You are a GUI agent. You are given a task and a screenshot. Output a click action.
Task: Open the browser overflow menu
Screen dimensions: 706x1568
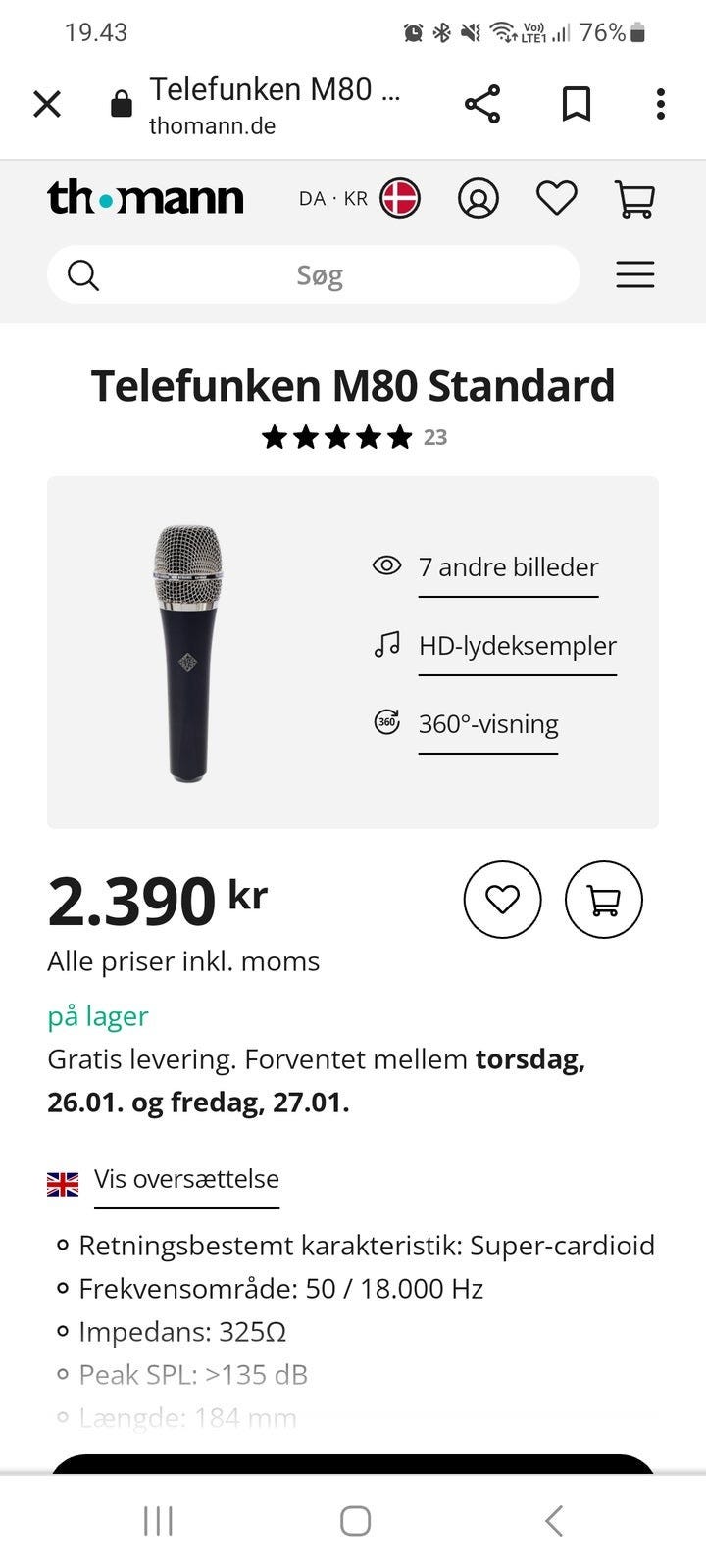click(x=661, y=104)
